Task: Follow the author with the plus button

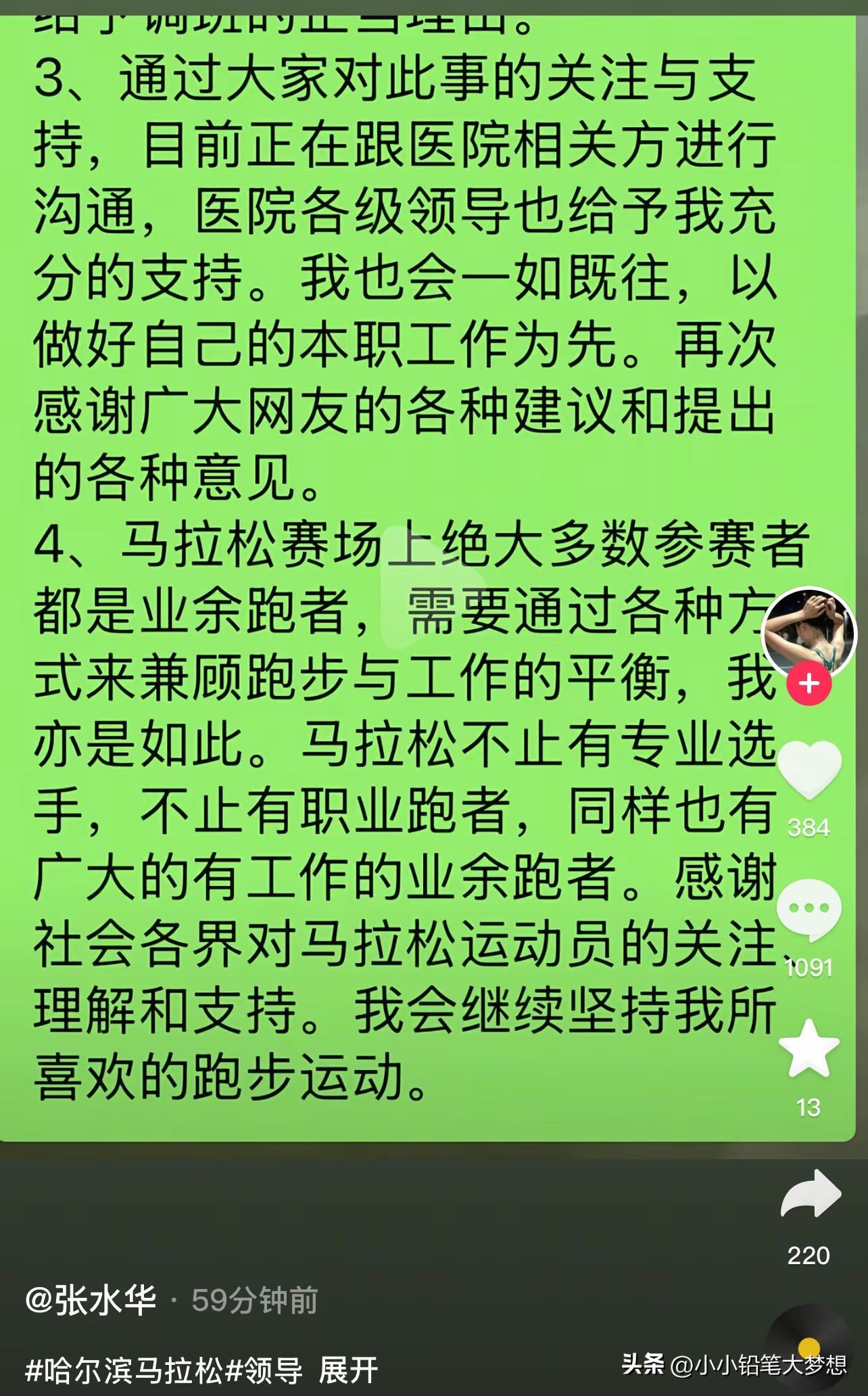Action: 809,684
